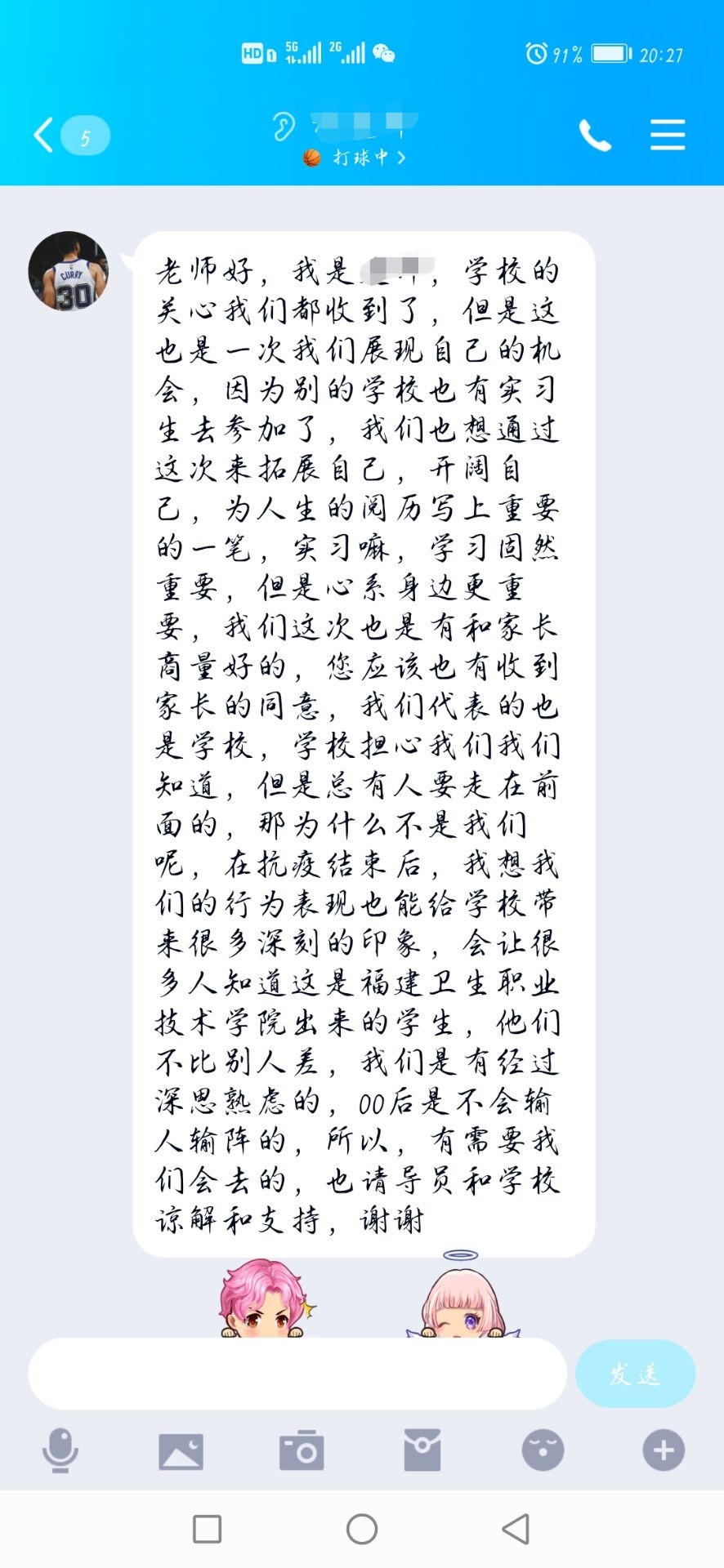Open the chat settings menu
Image resolution: width=724 pixels, height=1568 pixels.
[667, 135]
